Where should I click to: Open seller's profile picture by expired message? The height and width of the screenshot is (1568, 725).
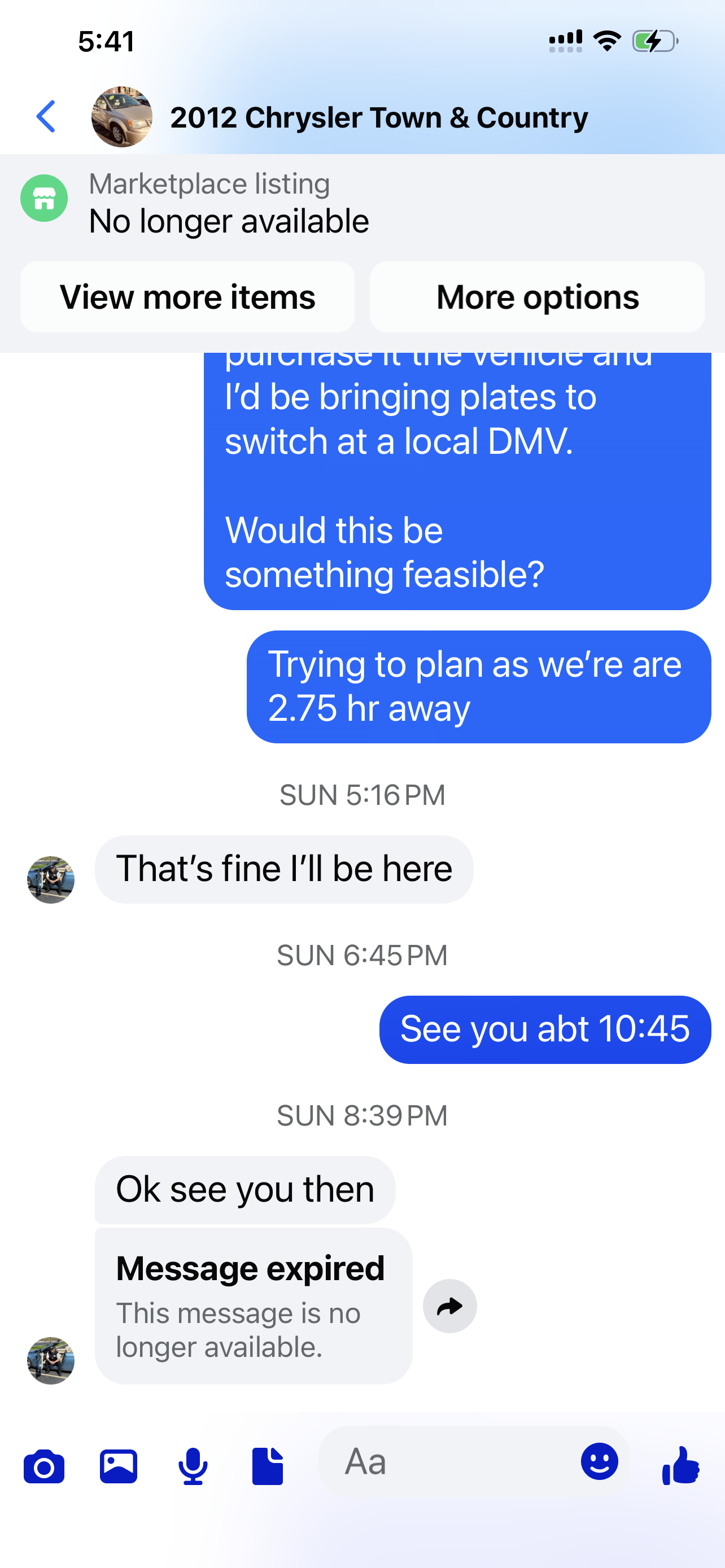(51, 1360)
